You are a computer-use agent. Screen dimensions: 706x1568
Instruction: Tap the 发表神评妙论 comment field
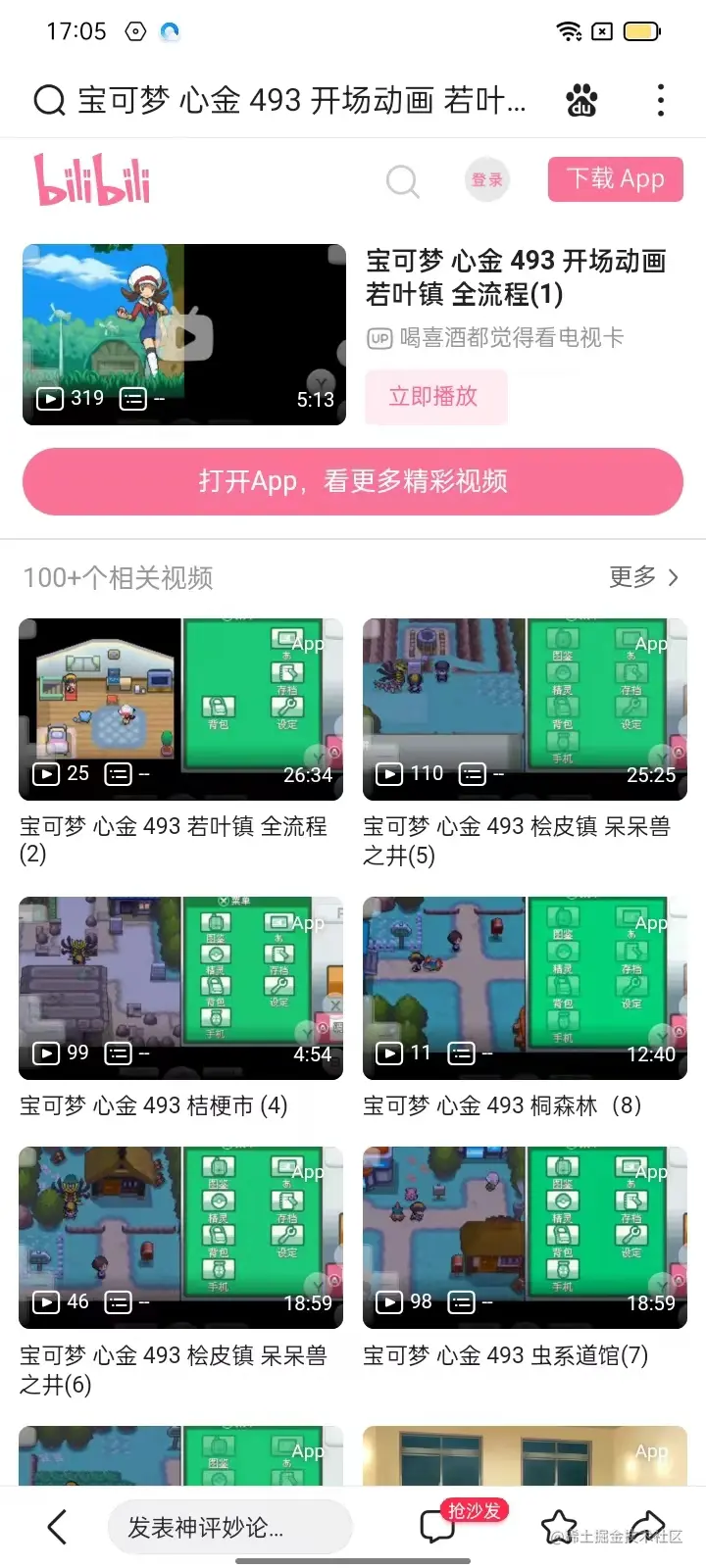(x=229, y=1527)
